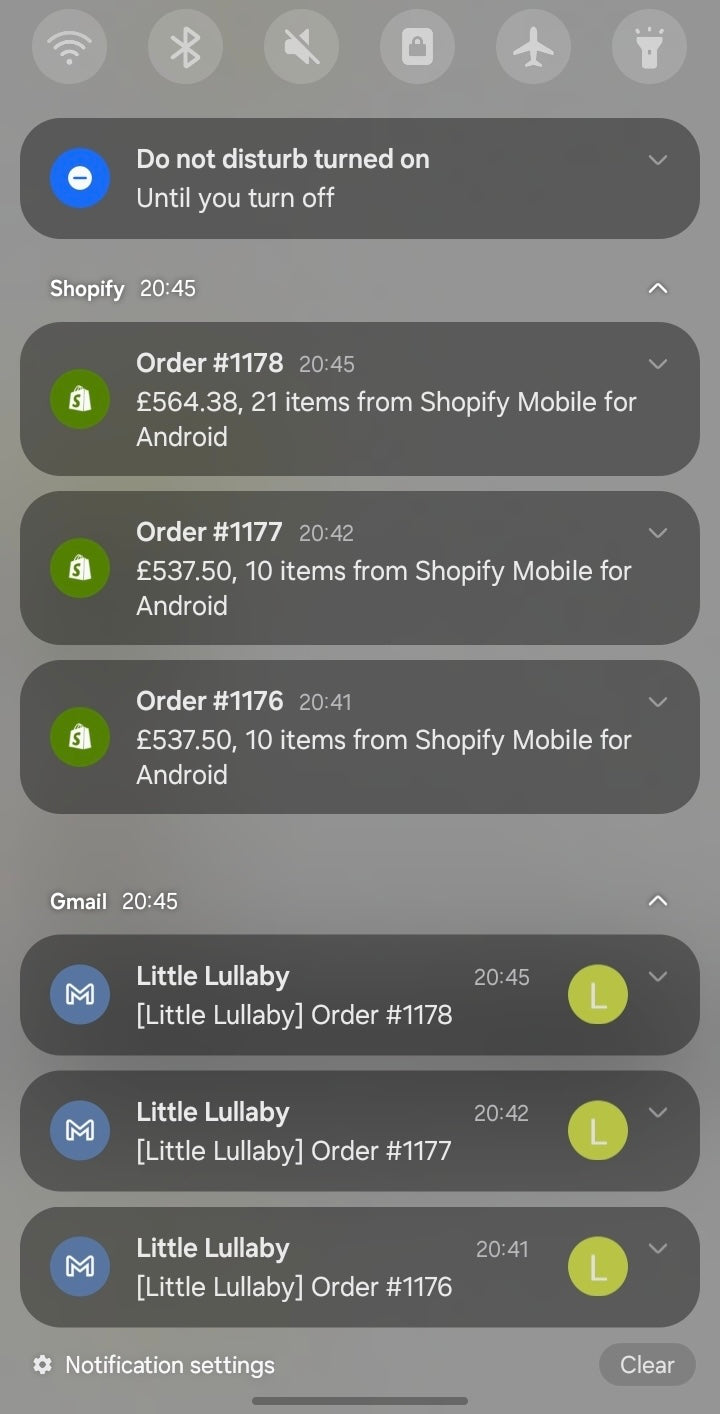The height and width of the screenshot is (1414, 720).
Task: Open Shopify Order #1176 notification
Action: click(360, 737)
